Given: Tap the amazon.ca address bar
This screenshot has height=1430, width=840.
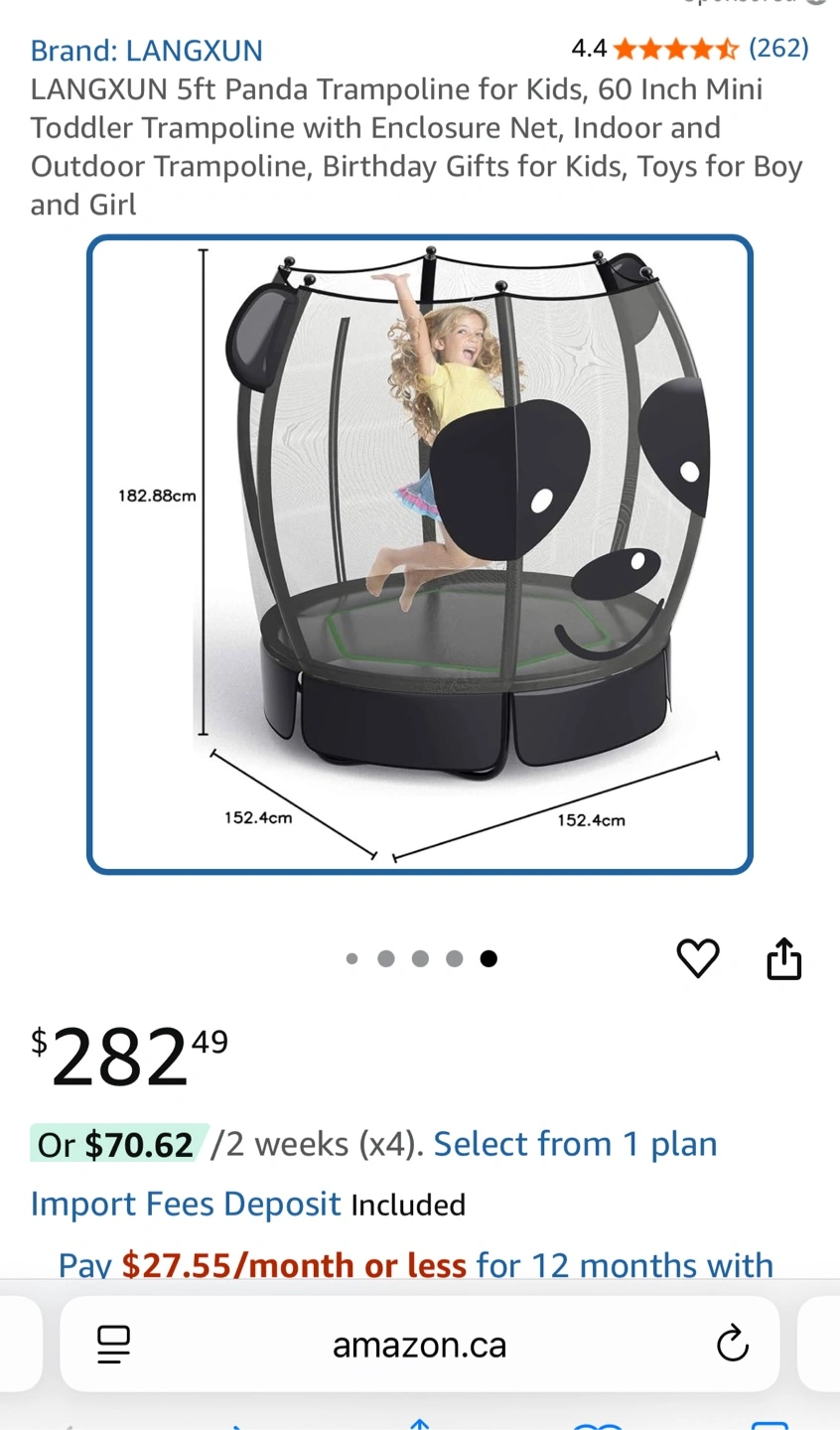Looking at the screenshot, I should 419,1345.
